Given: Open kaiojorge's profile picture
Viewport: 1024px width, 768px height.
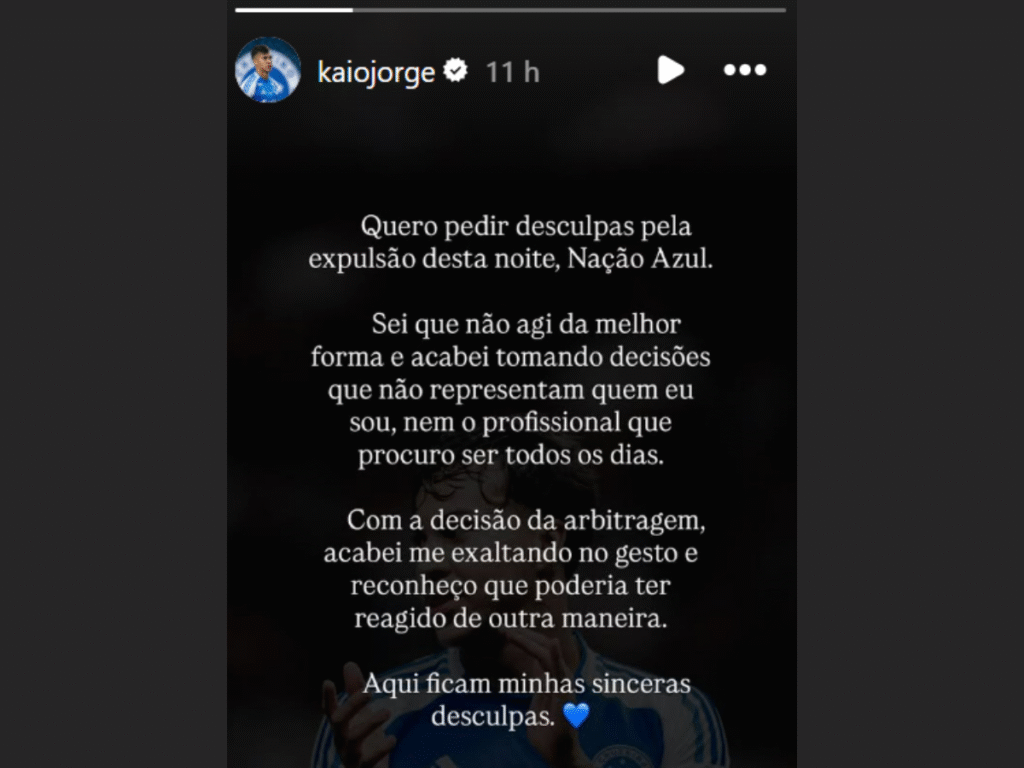Looking at the screenshot, I should click(x=267, y=70).
